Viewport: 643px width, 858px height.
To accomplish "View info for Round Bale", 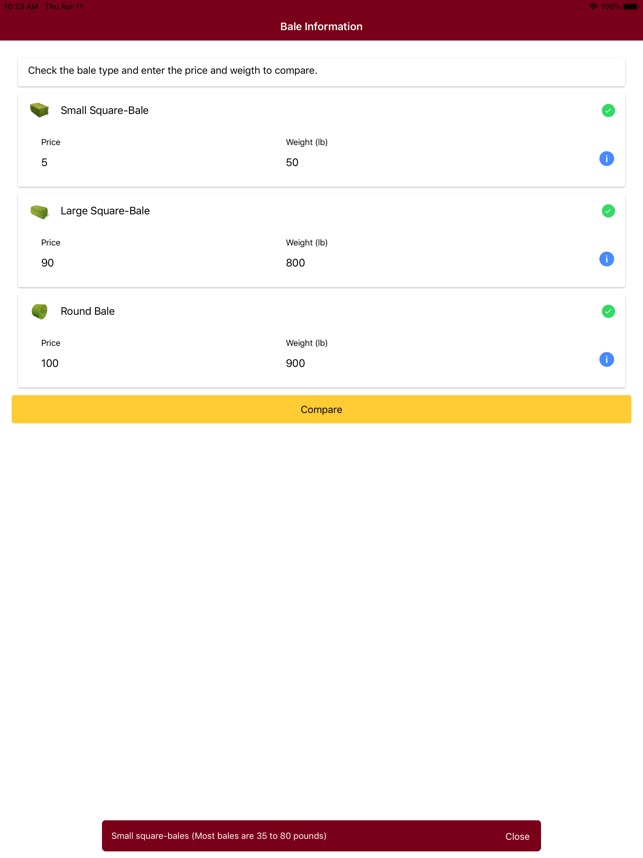I will [x=606, y=359].
